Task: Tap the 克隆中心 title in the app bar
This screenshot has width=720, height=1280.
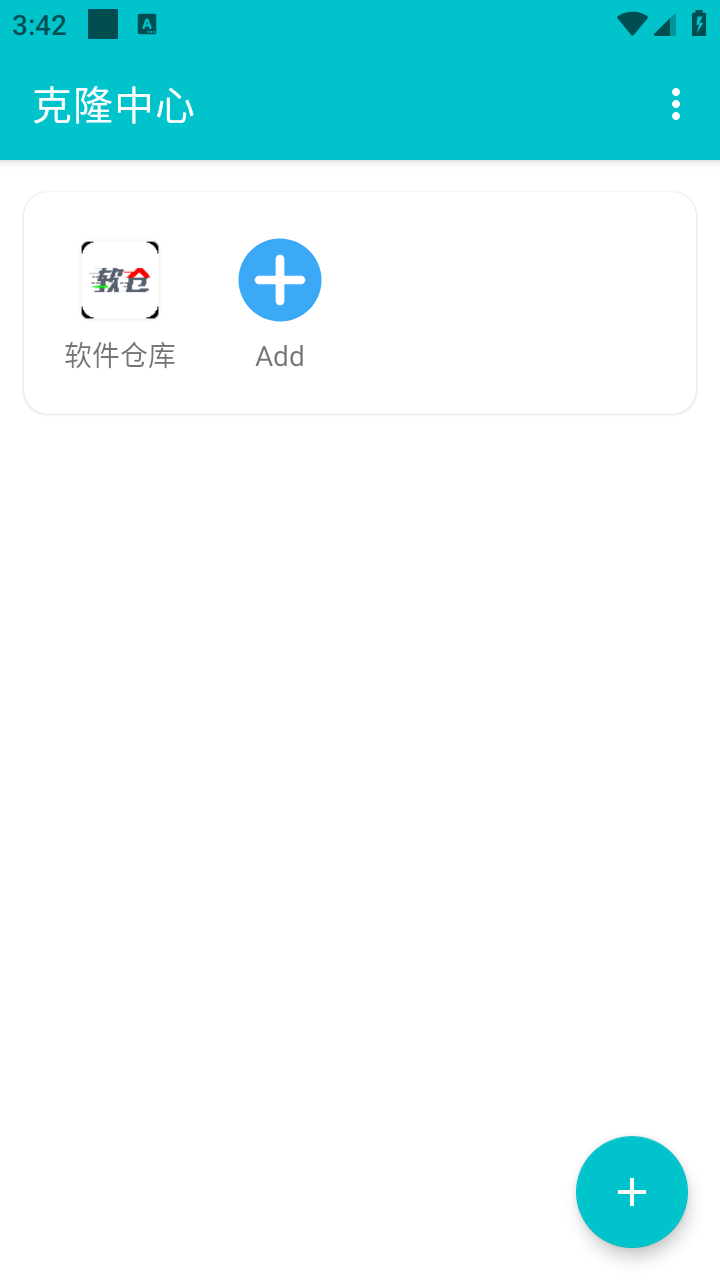Action: 114,105
